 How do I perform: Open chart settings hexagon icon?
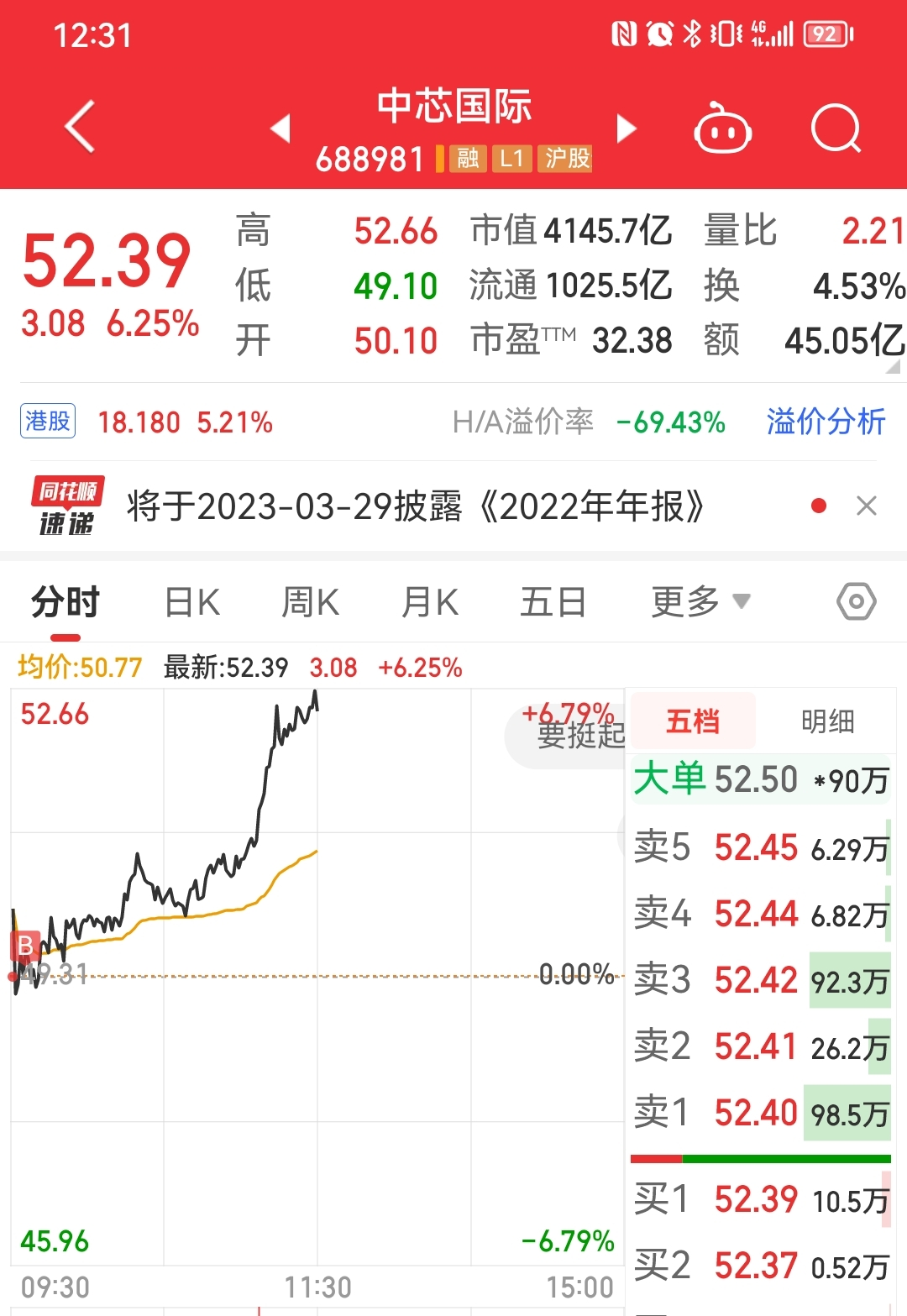857,601
